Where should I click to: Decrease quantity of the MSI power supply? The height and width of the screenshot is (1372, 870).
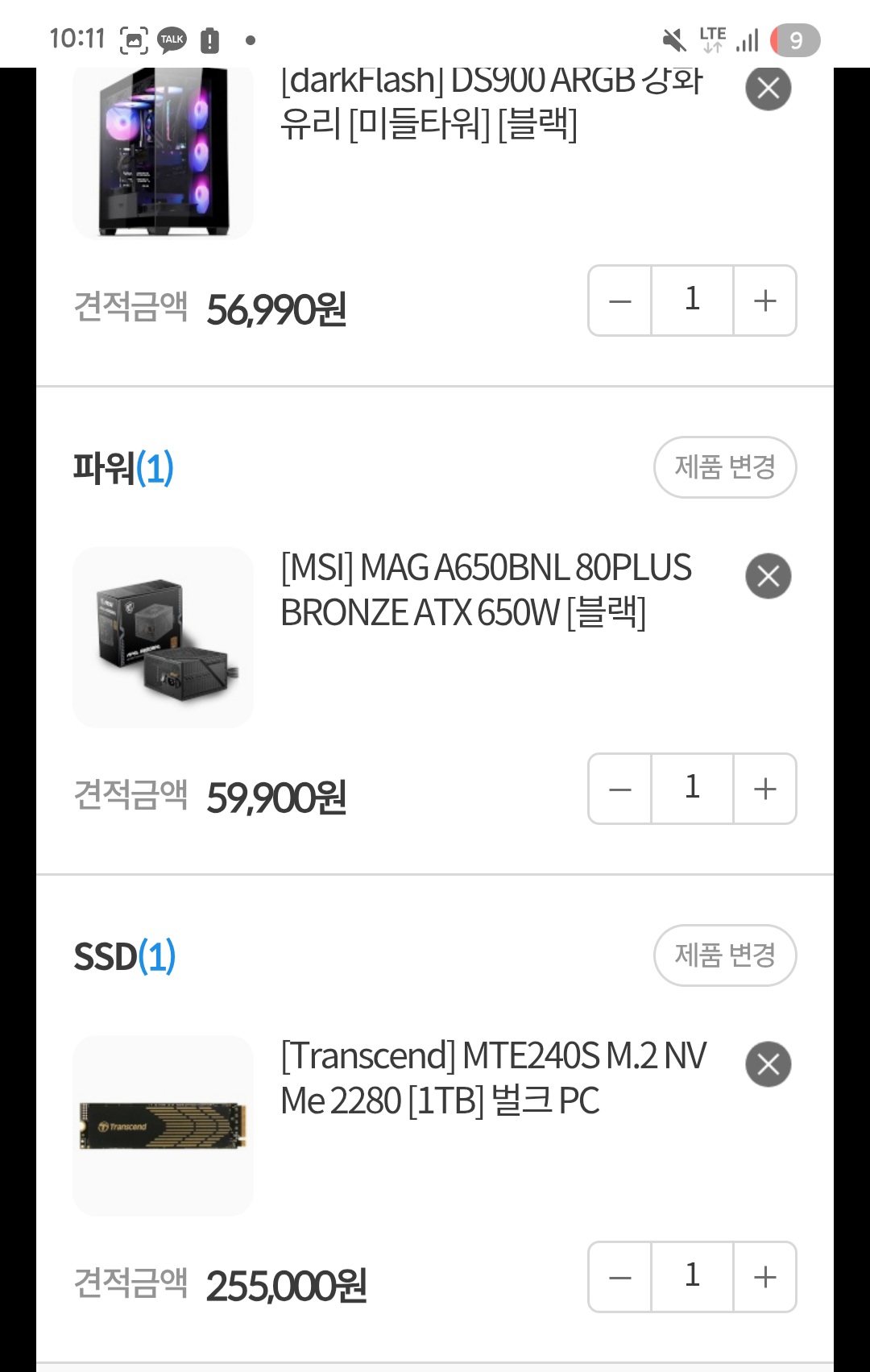[x=620, y=790]
